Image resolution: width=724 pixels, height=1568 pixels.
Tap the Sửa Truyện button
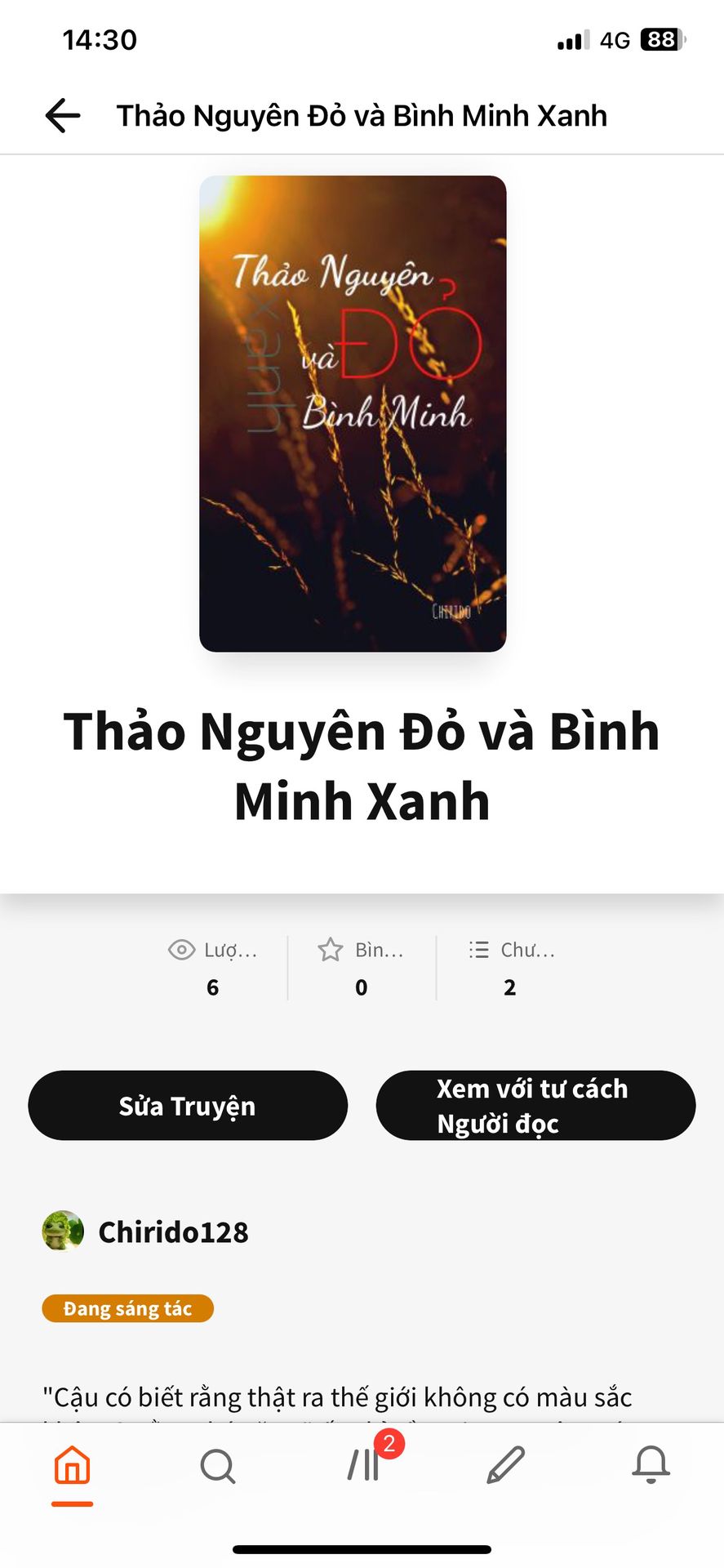tap(188, 1105)
